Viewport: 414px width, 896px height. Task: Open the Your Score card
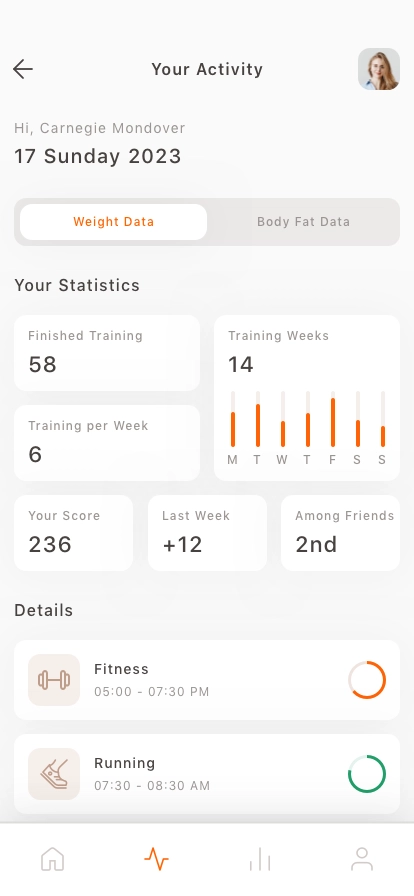coord(73,533)
